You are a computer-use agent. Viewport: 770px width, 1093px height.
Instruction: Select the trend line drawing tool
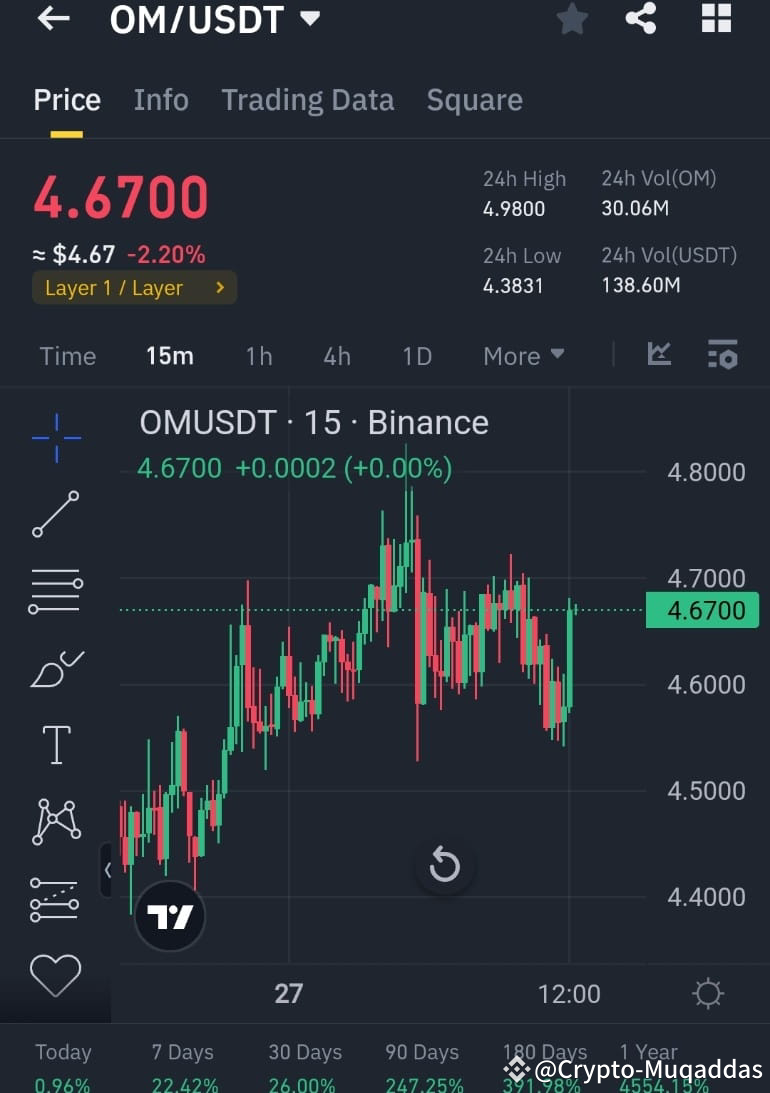click(56, 515)
